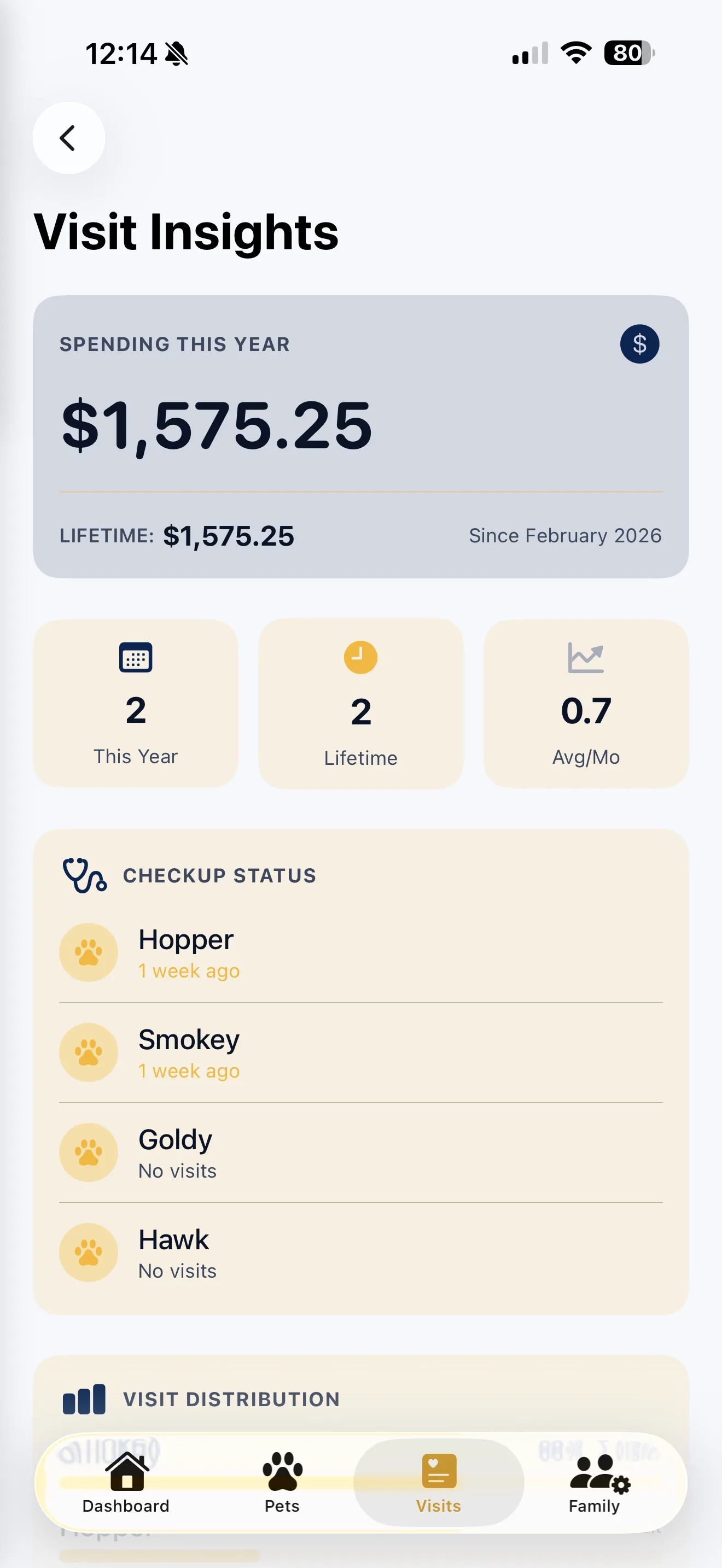Select the Hopper checkup entry
This screenshot has width=722, height=1568.
click(361, 951)
